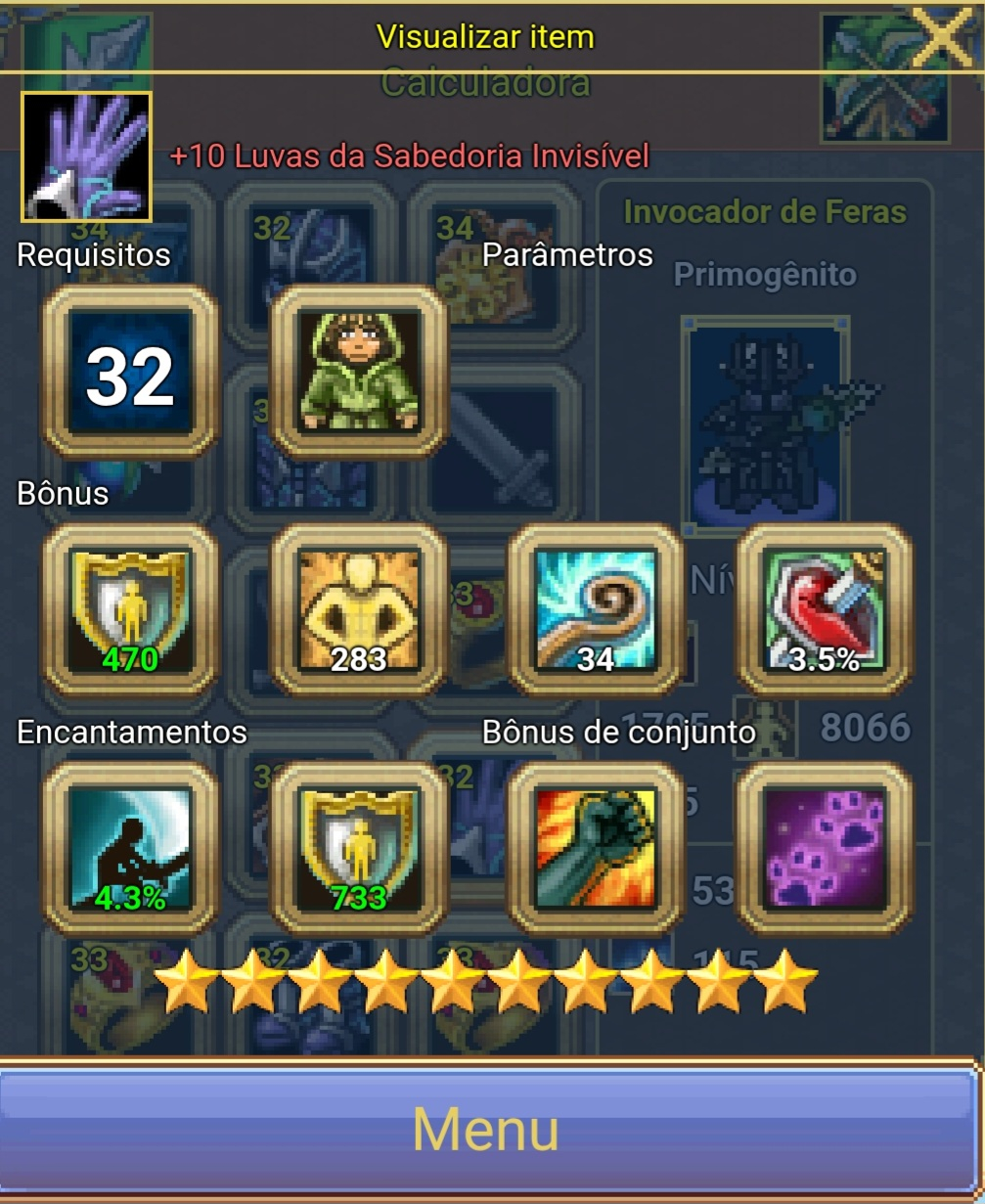Tap the purple paw prints set bonus icon
The height and width of the screenshot is (1204, 985).
click(824, 849)
